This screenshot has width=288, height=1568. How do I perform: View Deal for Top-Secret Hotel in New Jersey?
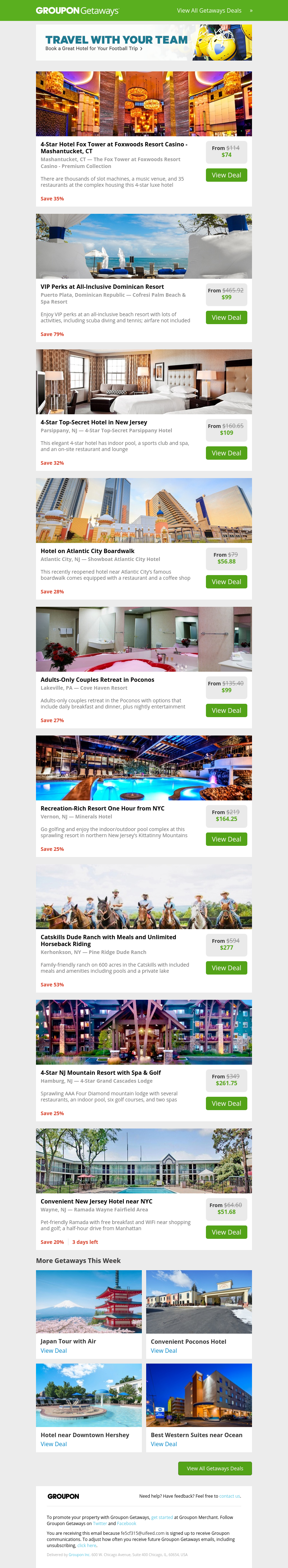coord(226,453)
